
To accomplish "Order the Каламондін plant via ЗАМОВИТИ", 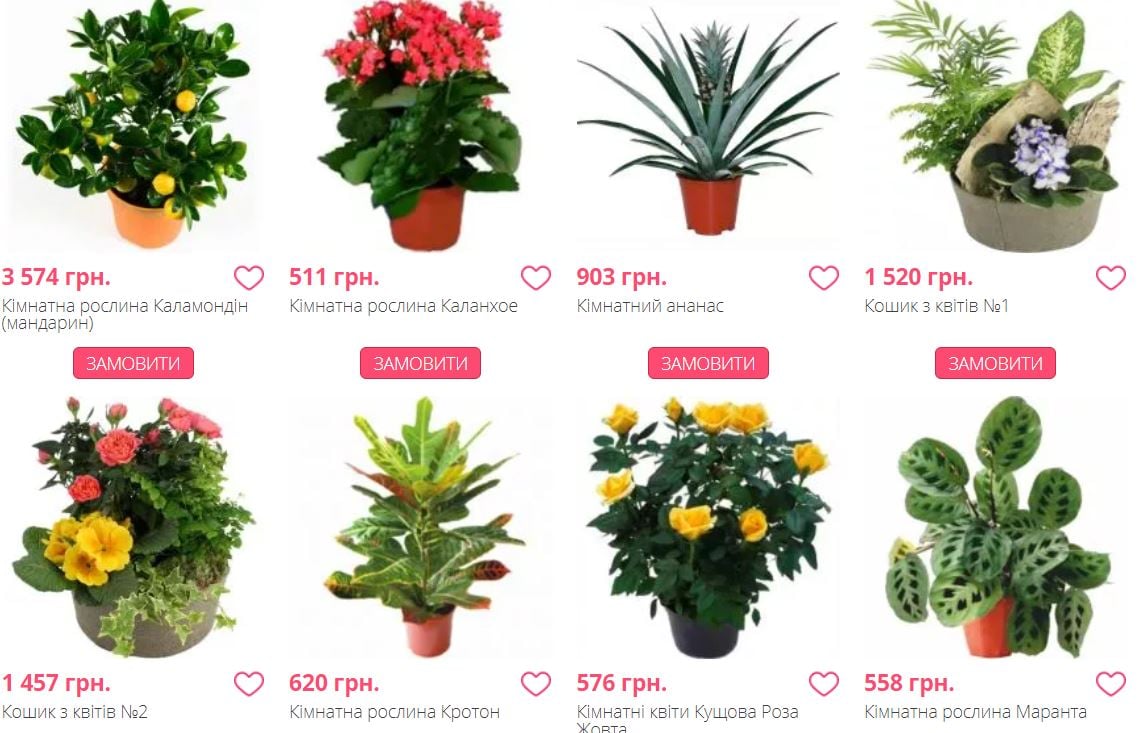I will [133, 363].
